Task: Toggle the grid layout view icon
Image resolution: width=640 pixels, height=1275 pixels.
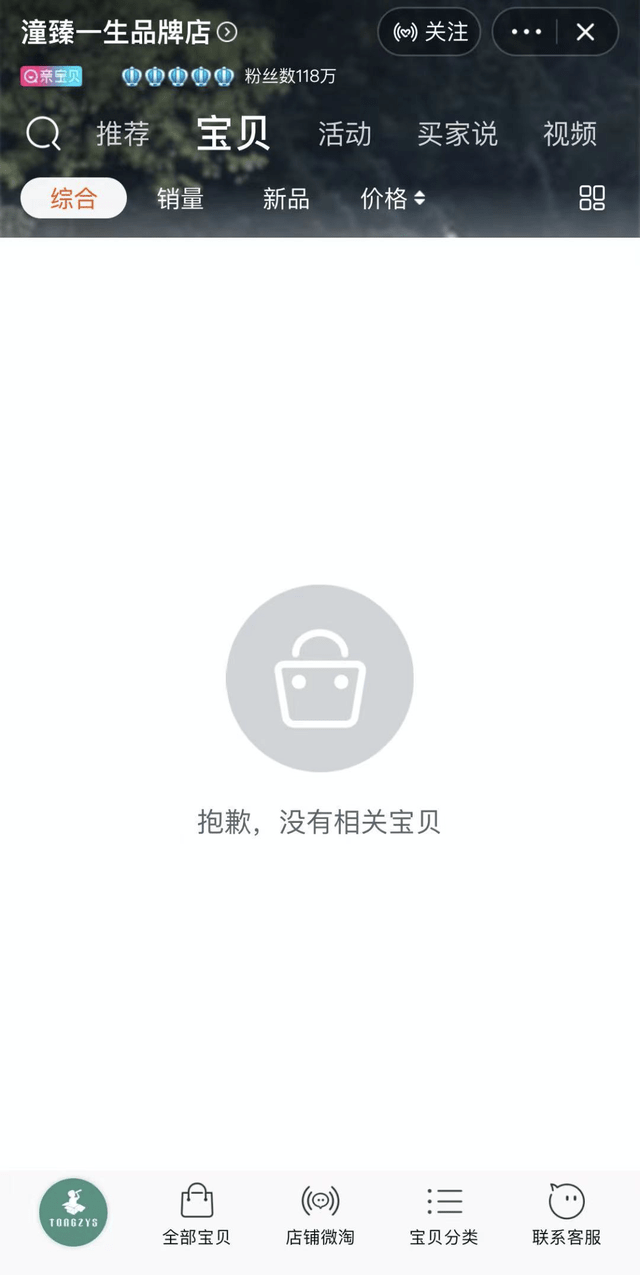Action: click(592, 198)
